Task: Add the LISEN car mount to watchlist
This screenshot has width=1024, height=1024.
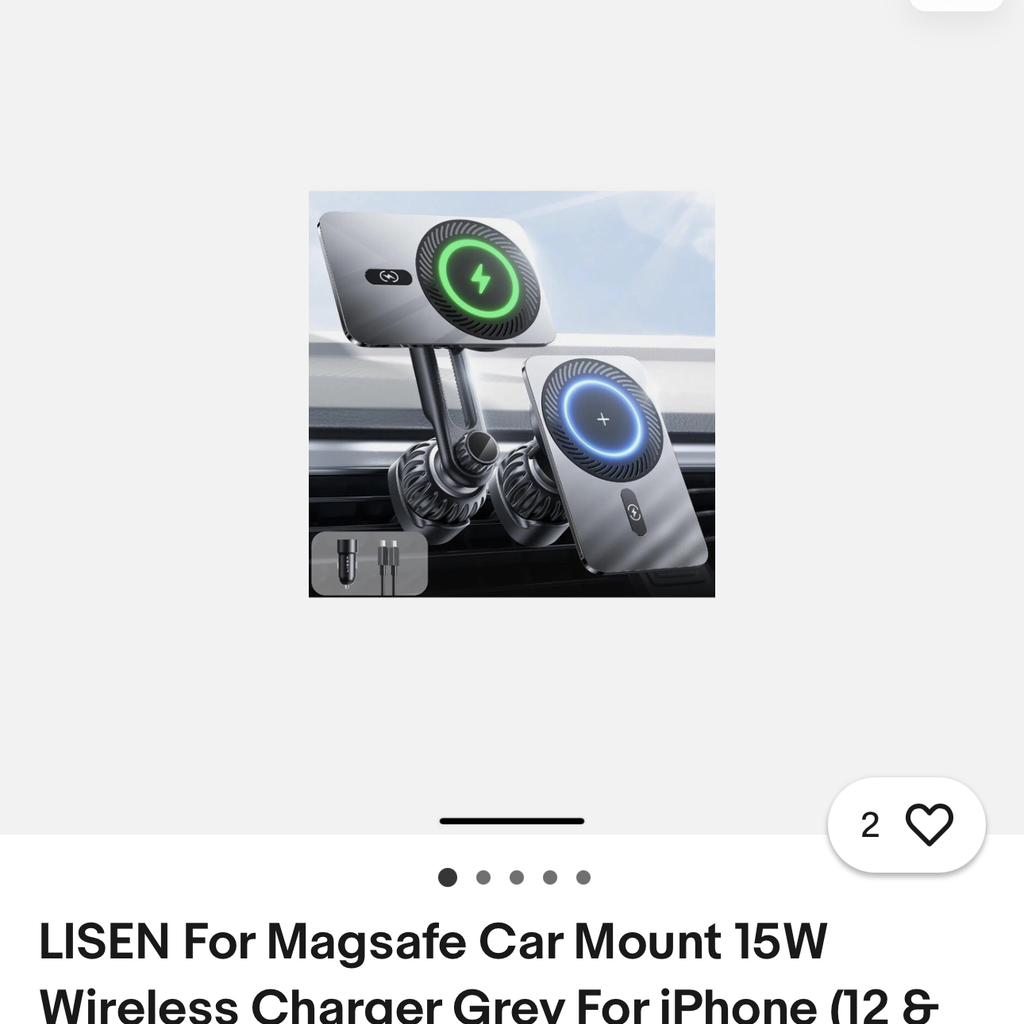Action: [928, 825]
